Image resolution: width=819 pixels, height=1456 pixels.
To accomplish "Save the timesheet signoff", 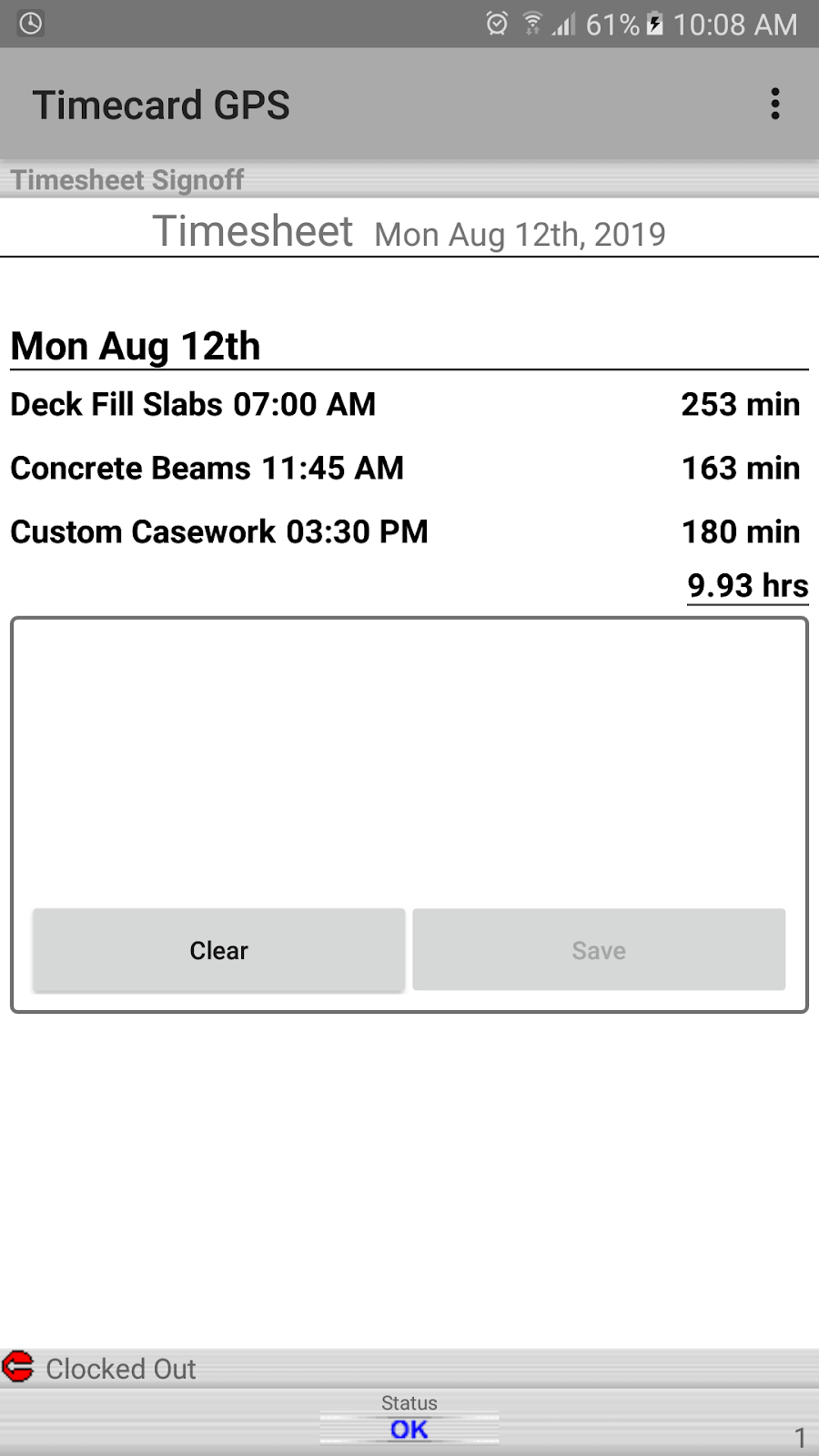I will tap(599, 950).
